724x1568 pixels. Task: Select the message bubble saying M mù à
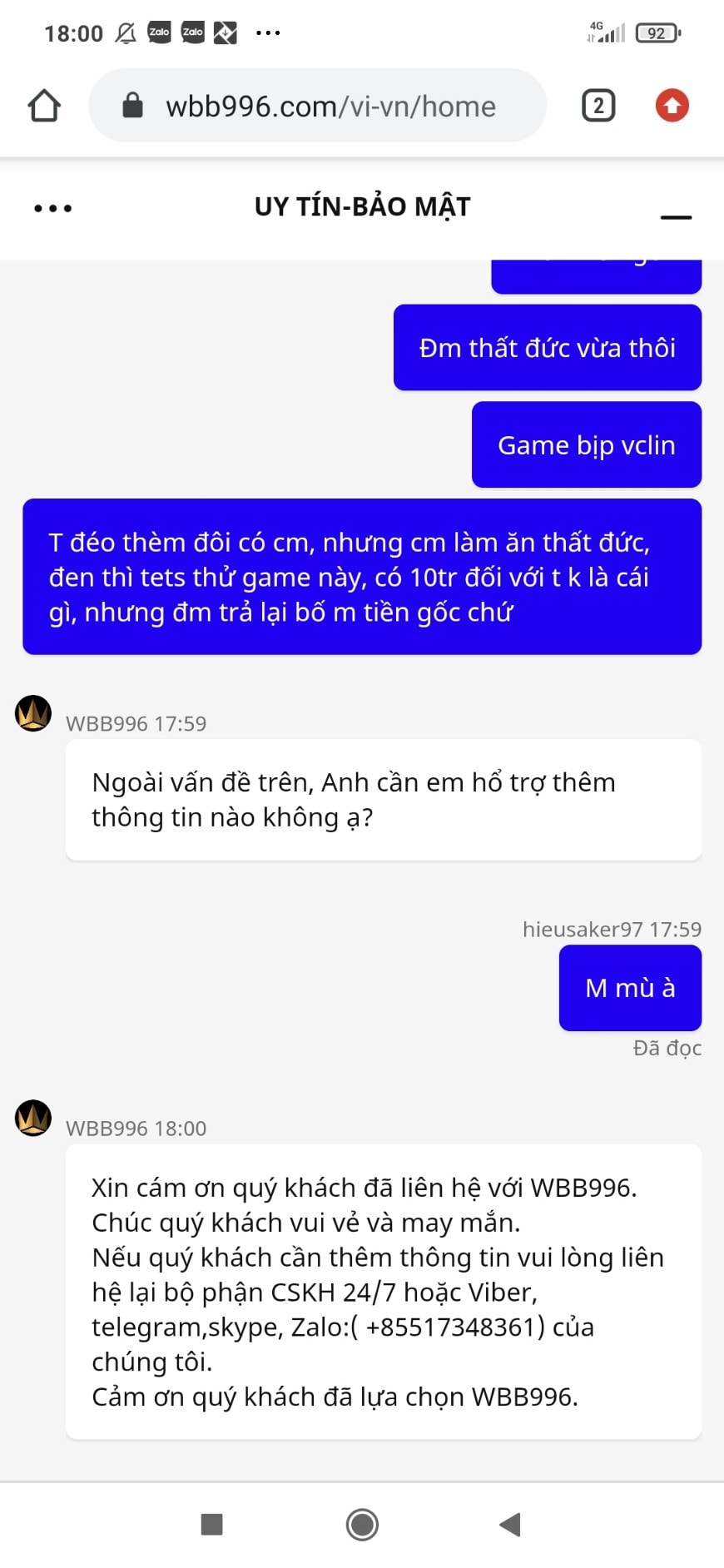click(630, 988)
